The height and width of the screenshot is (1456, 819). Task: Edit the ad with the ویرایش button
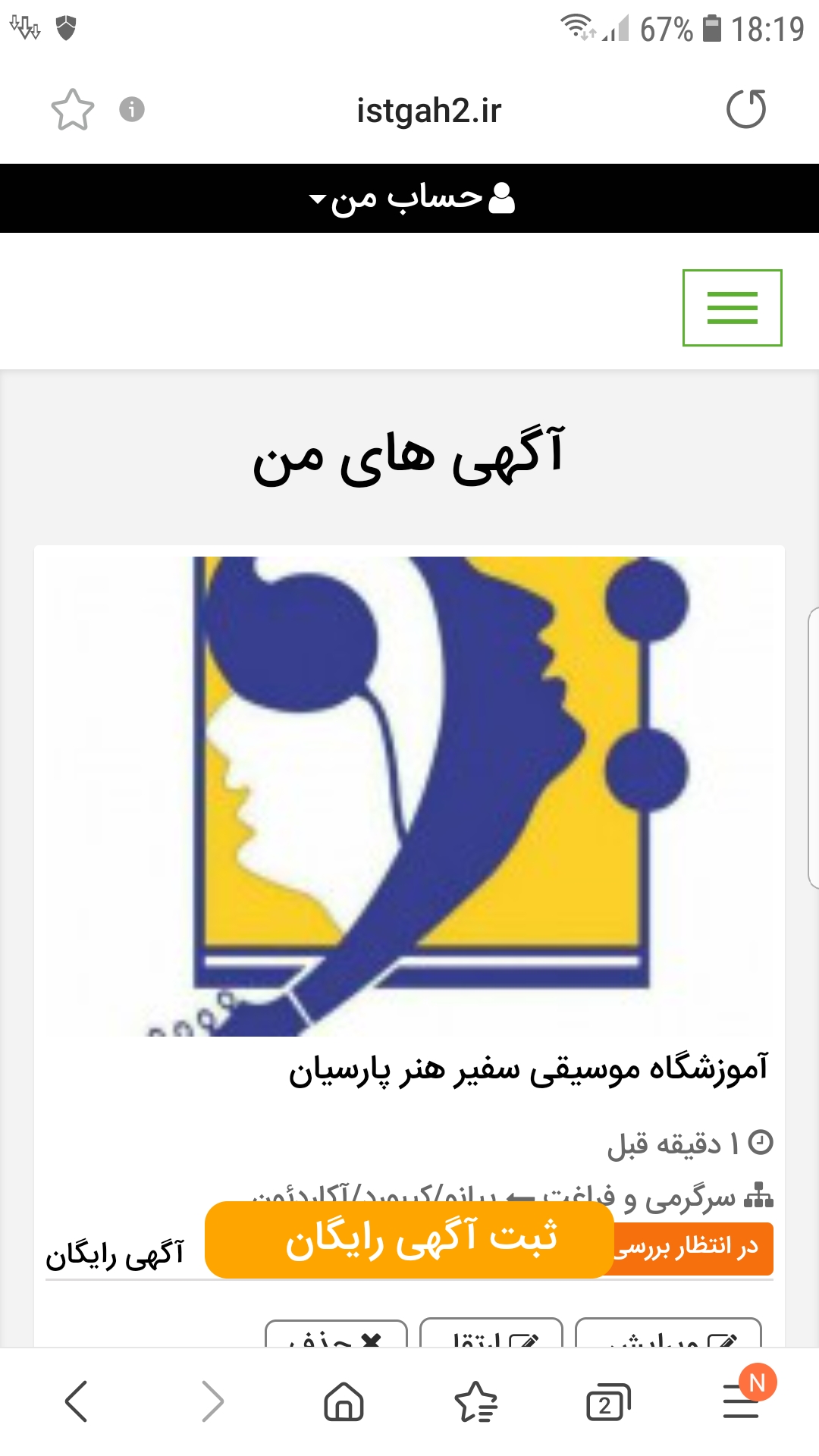click(668, 1336)
